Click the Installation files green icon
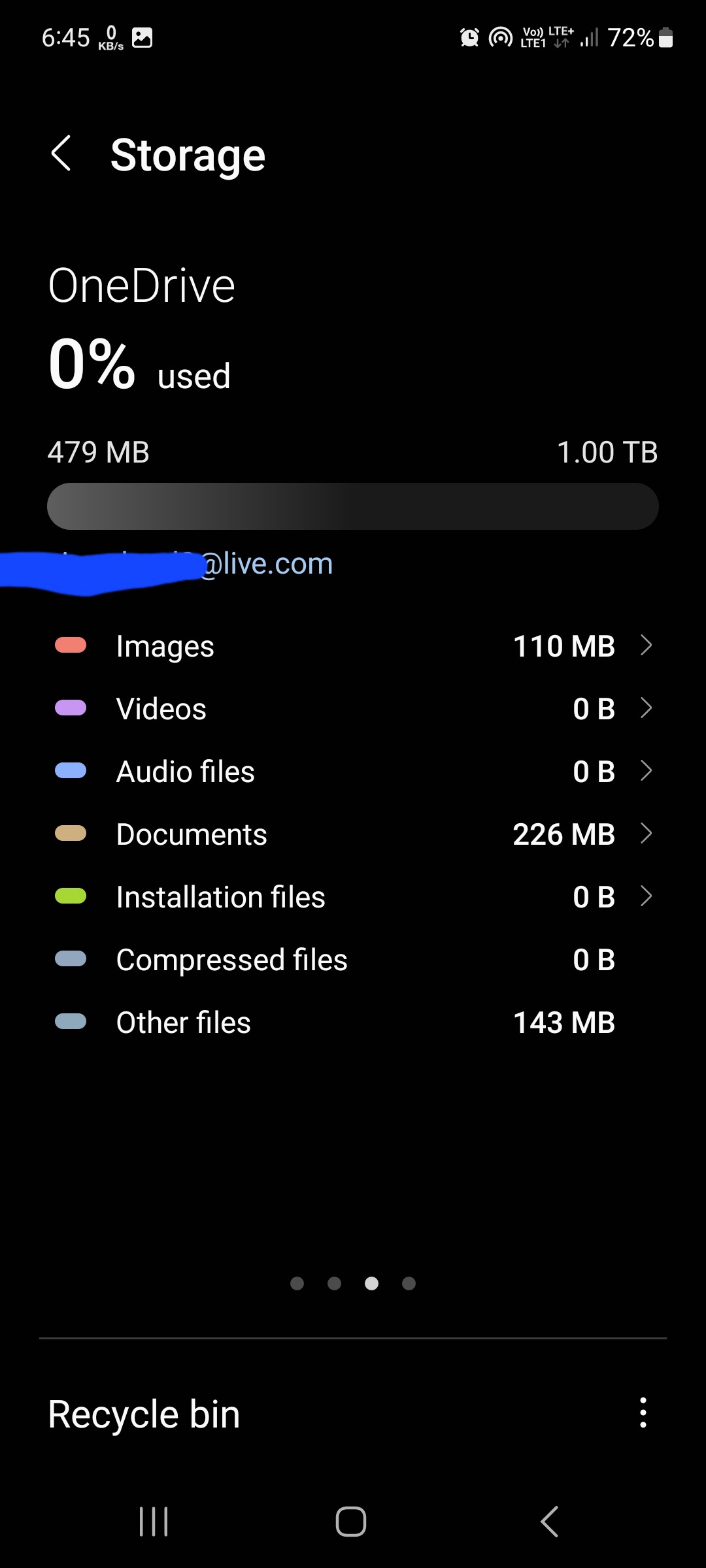 71,896
